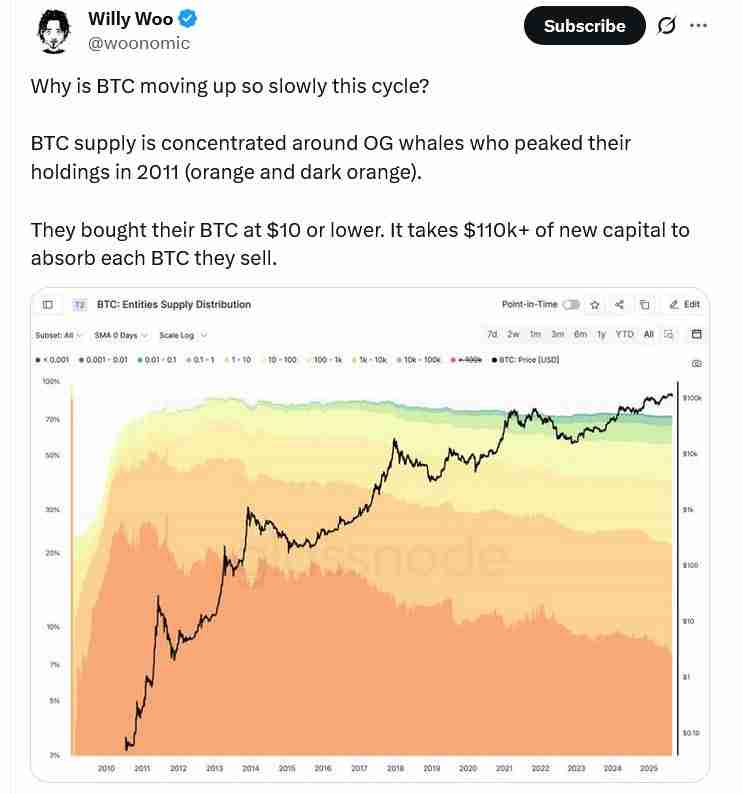Toggle the BTC: Price [USD] legend series
The width and height of the screenshot is (742, 794).
tap(528, 359)
